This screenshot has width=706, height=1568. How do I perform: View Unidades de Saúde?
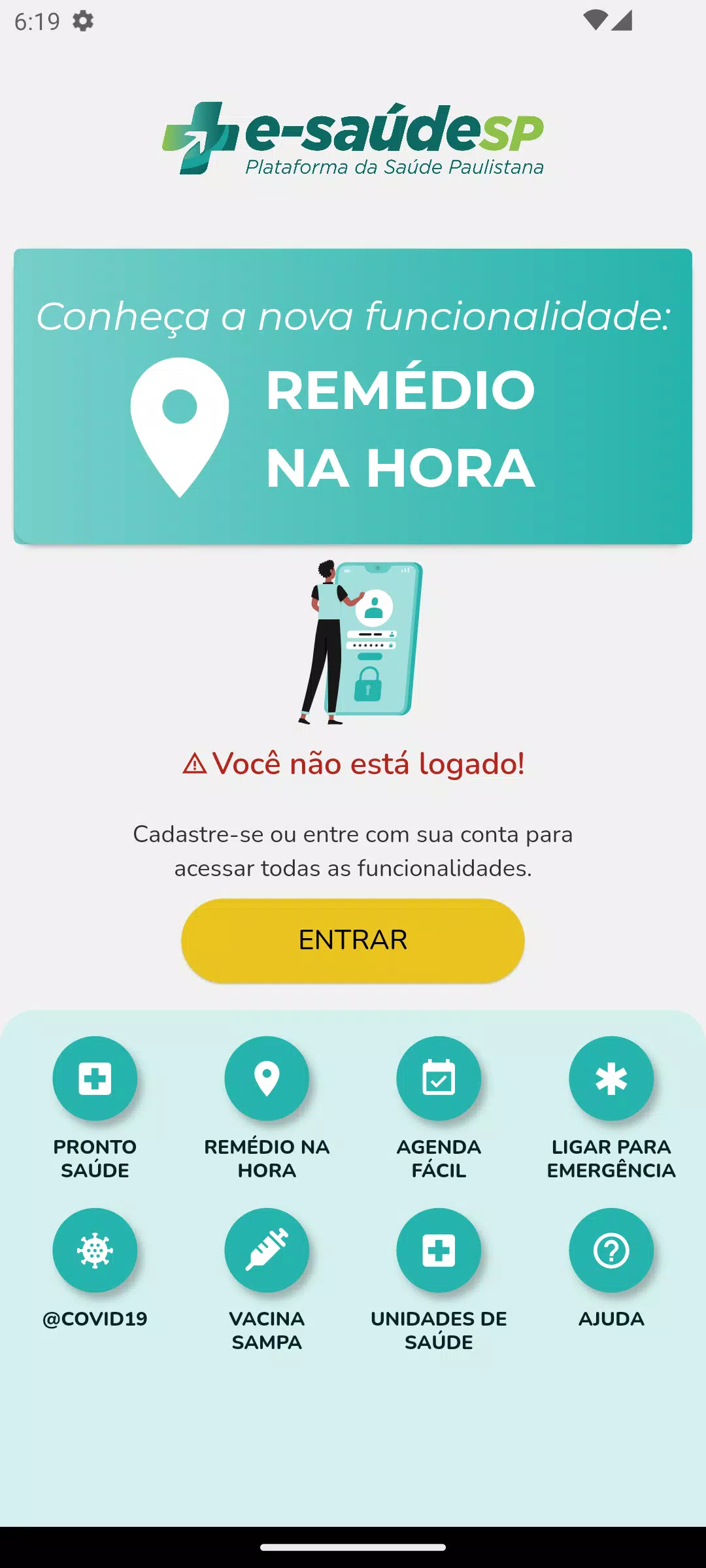(439, 1250)
